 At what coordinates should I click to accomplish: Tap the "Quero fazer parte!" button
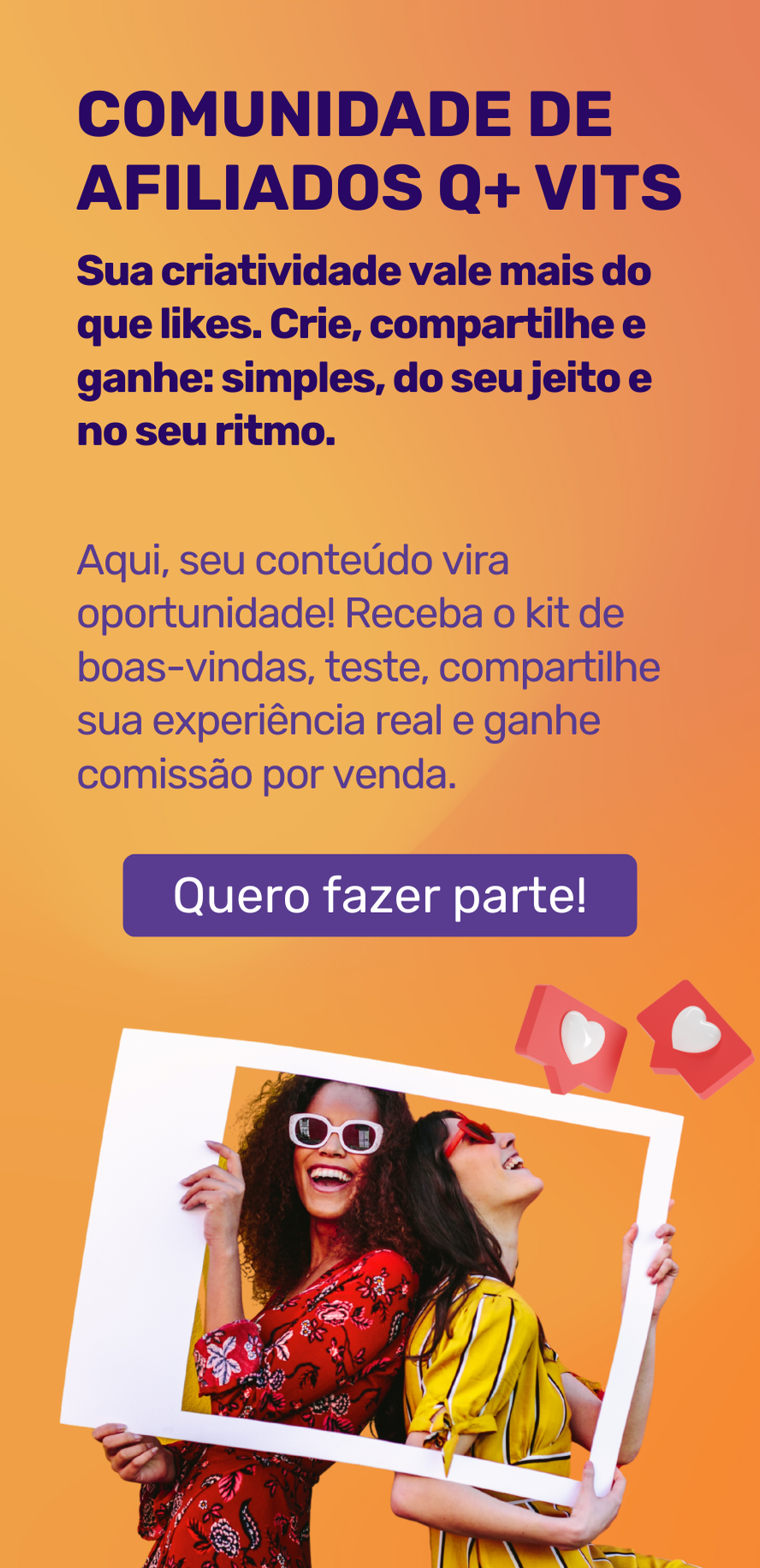[380, 895]
